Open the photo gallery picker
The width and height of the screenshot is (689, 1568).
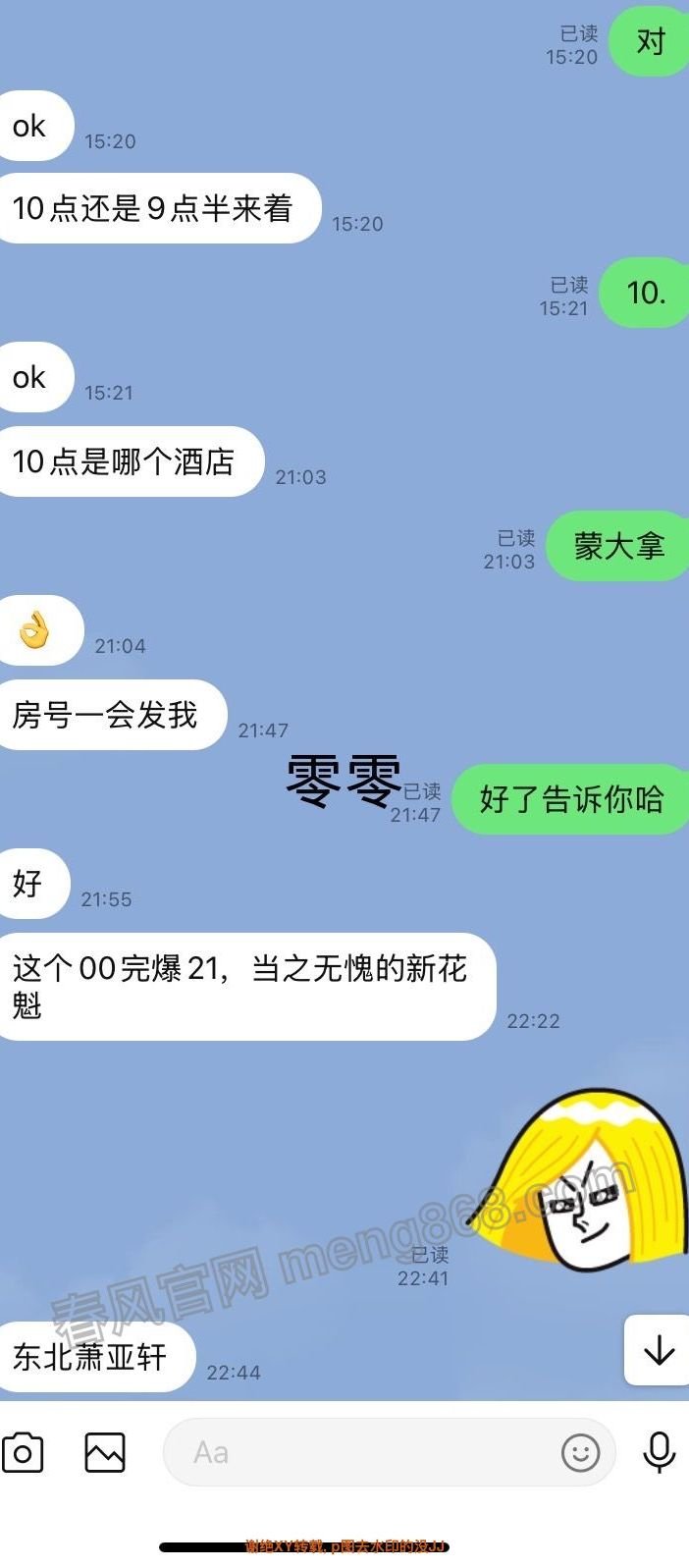pos(104,1452)
